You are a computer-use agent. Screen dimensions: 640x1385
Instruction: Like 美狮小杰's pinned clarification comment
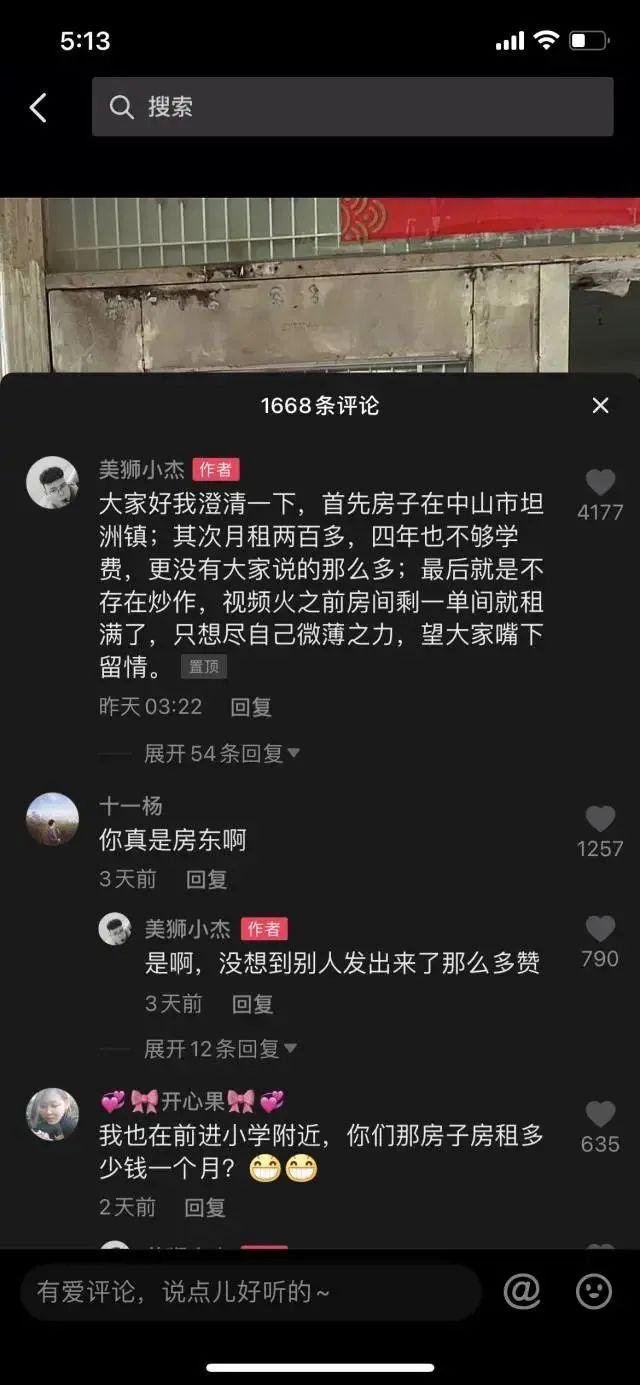click(x=600, y=484)
